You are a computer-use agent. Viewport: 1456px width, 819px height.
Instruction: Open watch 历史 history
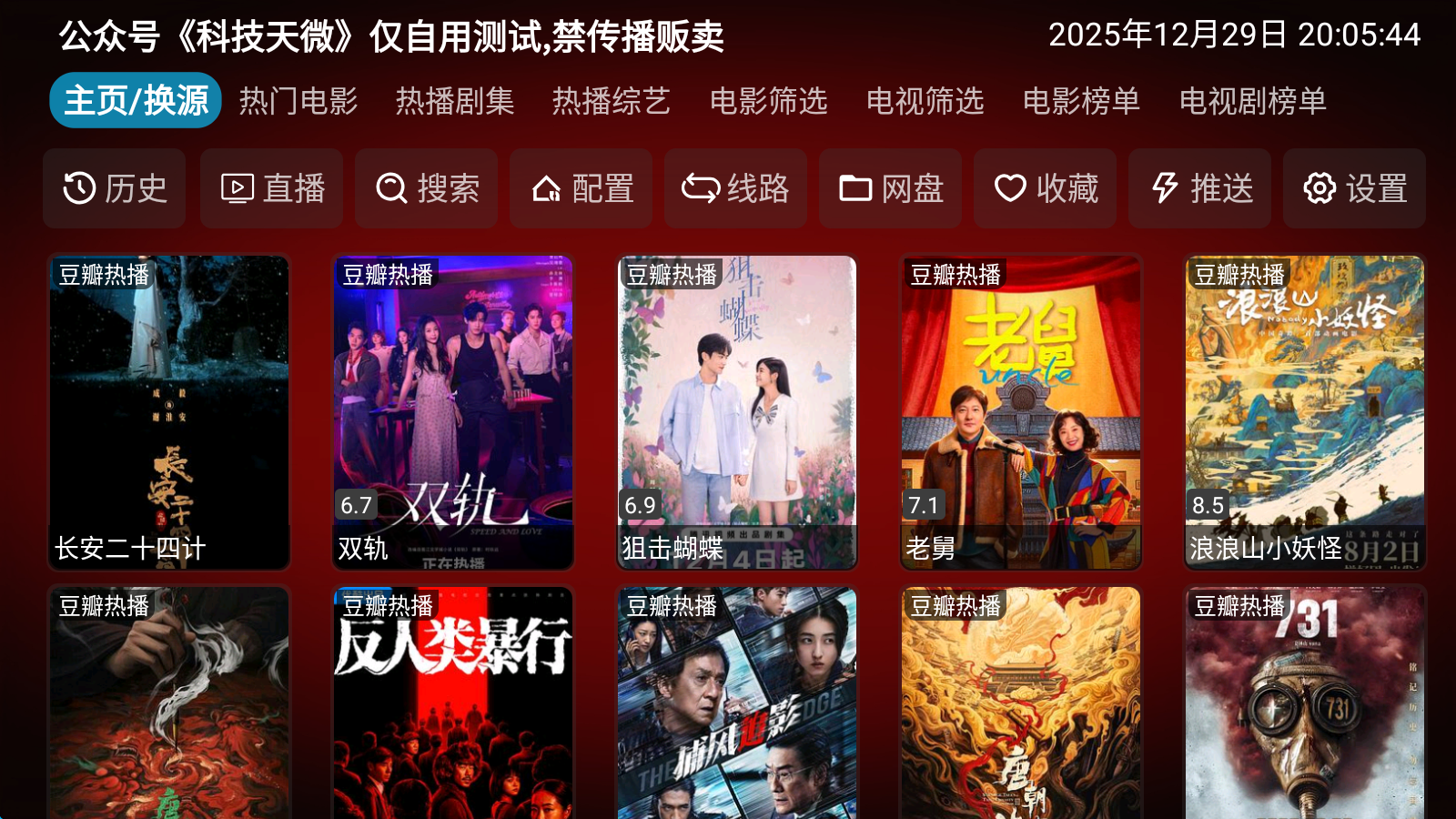tap(115, 188)
